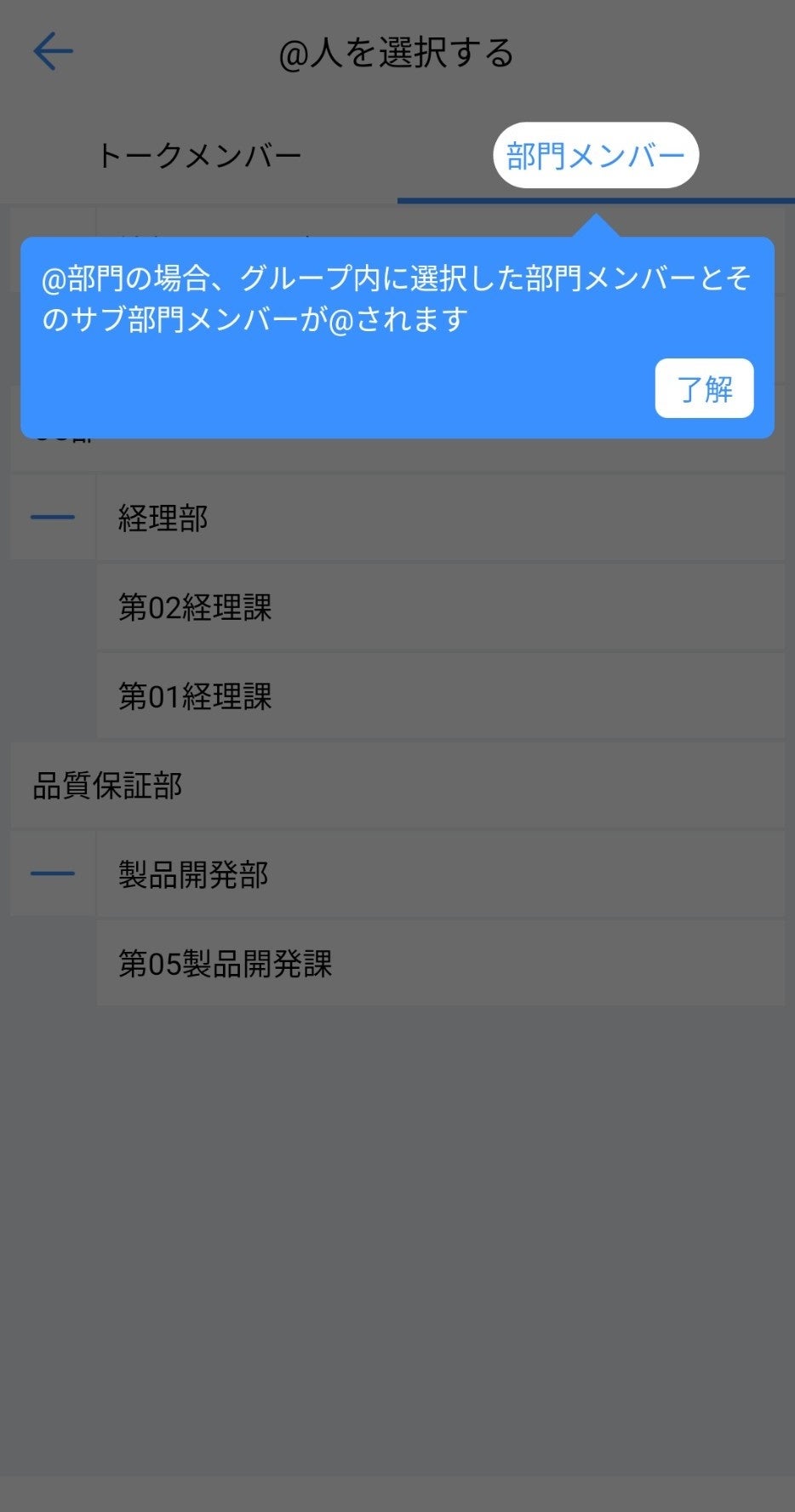Choose 第02経理課
The image size is (795, 1512).
439,607
